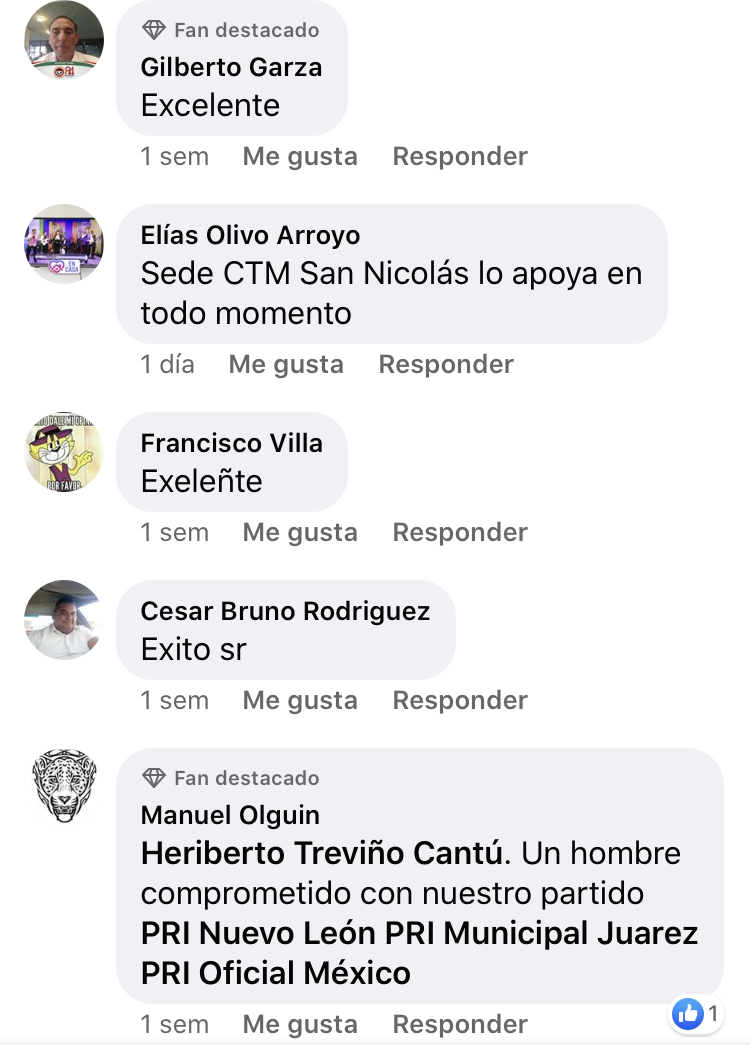Open the tagged PRI Oficial México page
The height and width of the screenshot is (1045, 750).
(275, 973)
